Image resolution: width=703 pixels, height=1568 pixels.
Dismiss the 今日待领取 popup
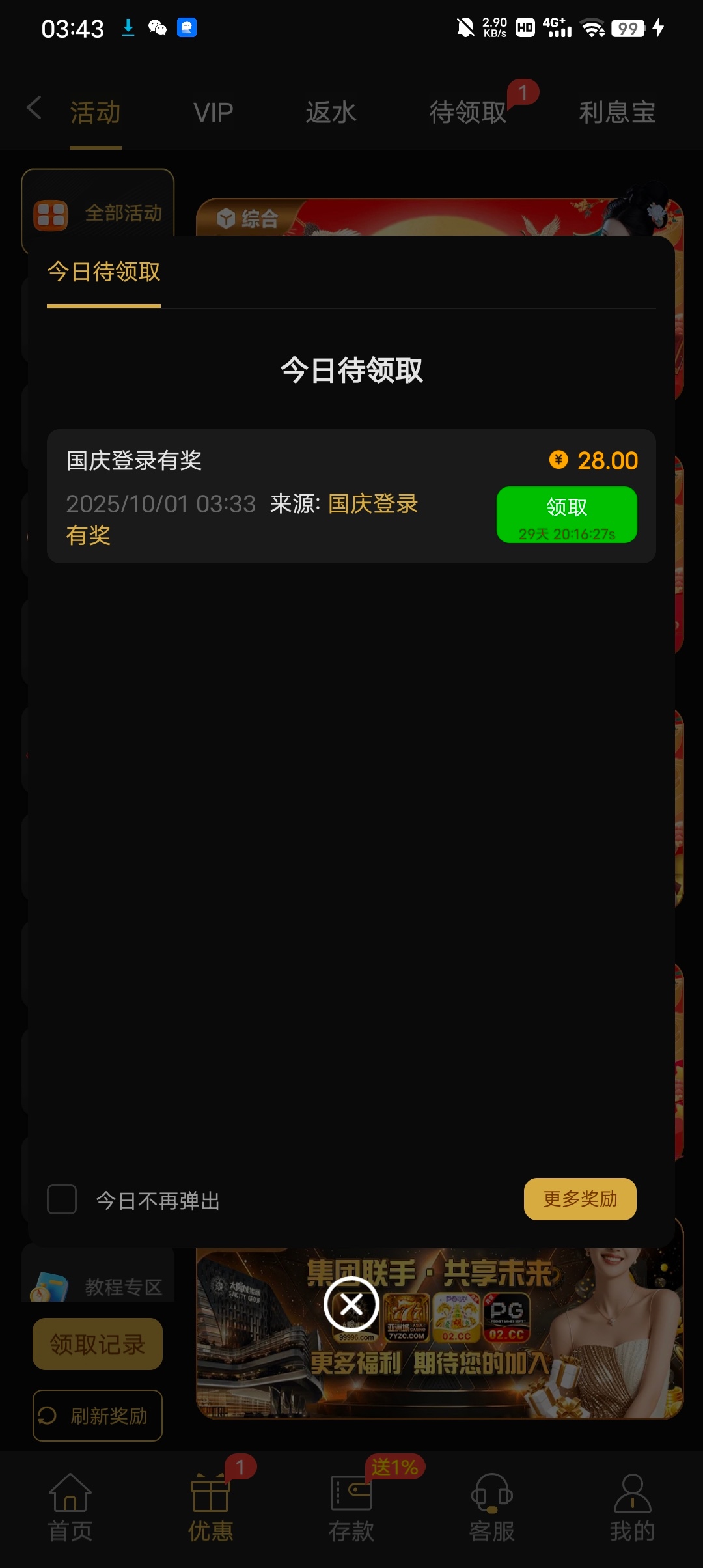tap(351, 1304)
